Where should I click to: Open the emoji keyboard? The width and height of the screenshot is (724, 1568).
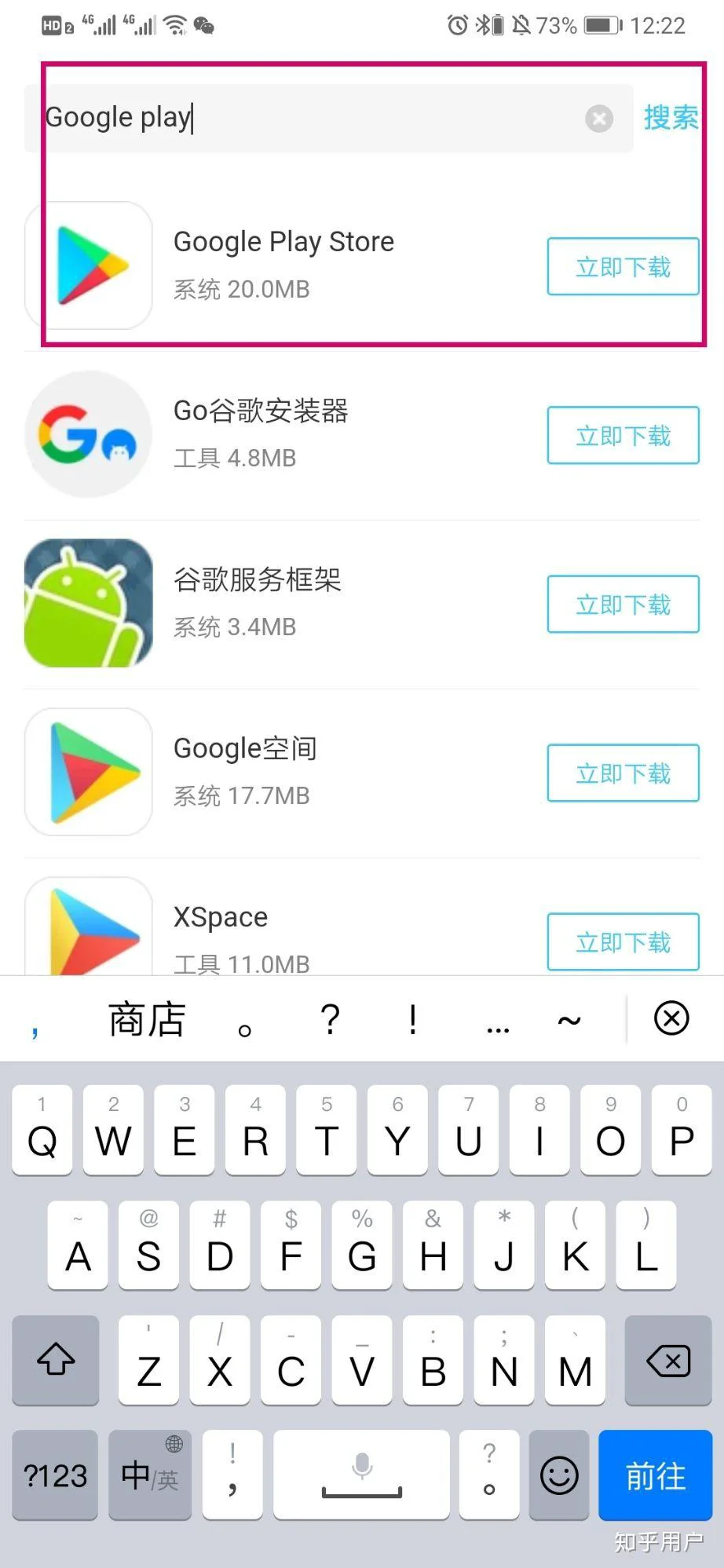click(559, 1475)
